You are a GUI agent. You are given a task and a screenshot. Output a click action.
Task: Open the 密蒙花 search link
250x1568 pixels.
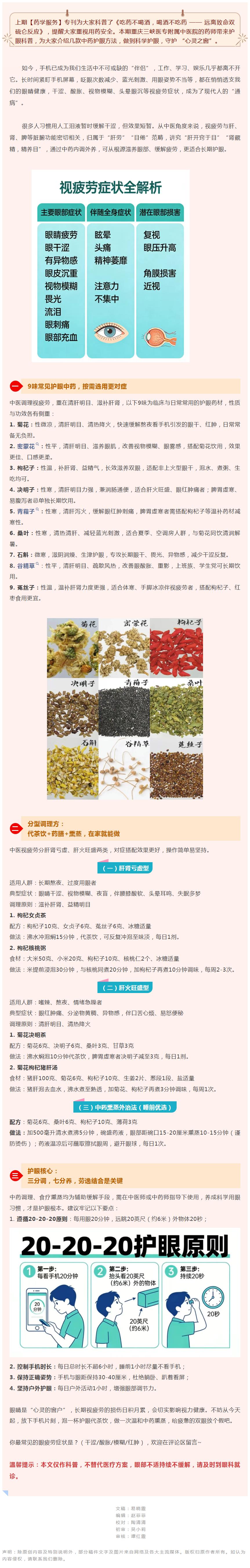[26, 446]
